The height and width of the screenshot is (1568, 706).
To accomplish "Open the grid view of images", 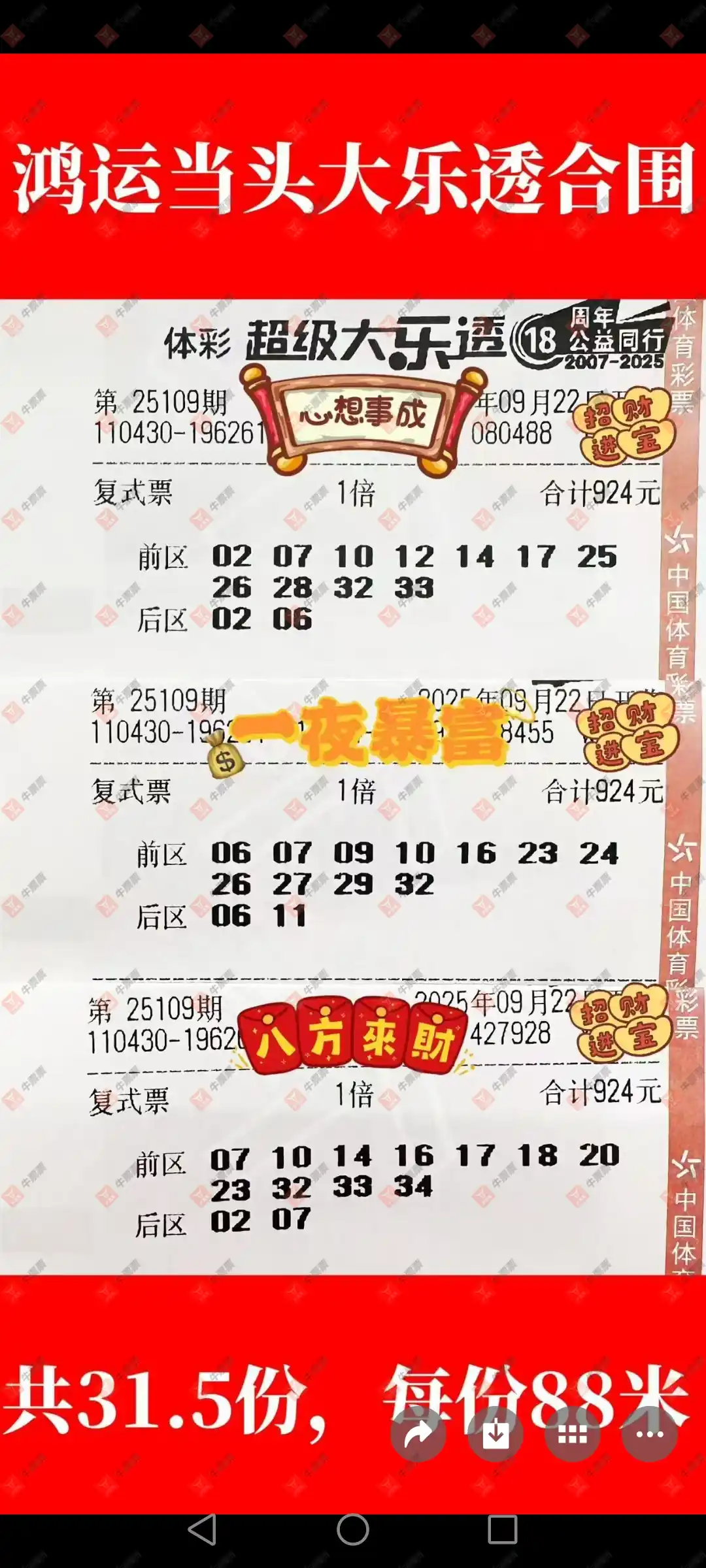I will [573, 1433].
